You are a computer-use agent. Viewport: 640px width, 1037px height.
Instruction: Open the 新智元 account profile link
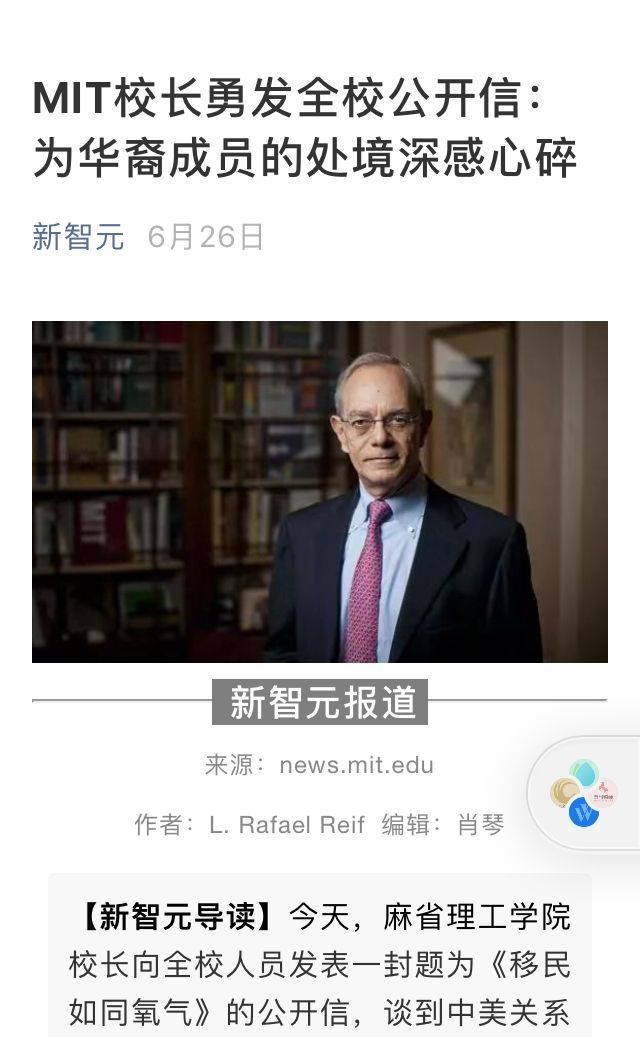pyautogui.click(x=78, y=237)
